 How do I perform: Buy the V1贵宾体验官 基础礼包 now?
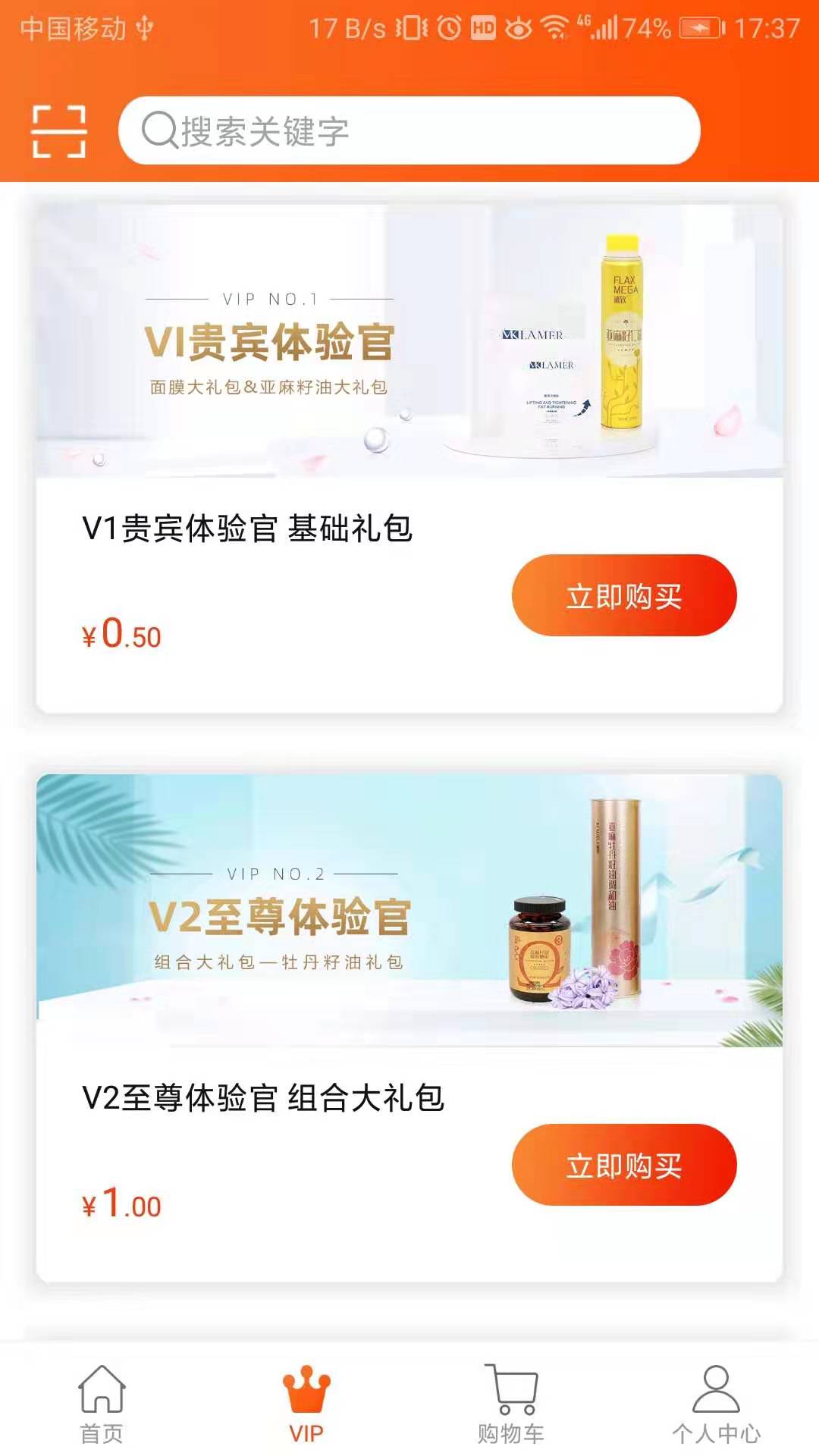tap(624, 595)
